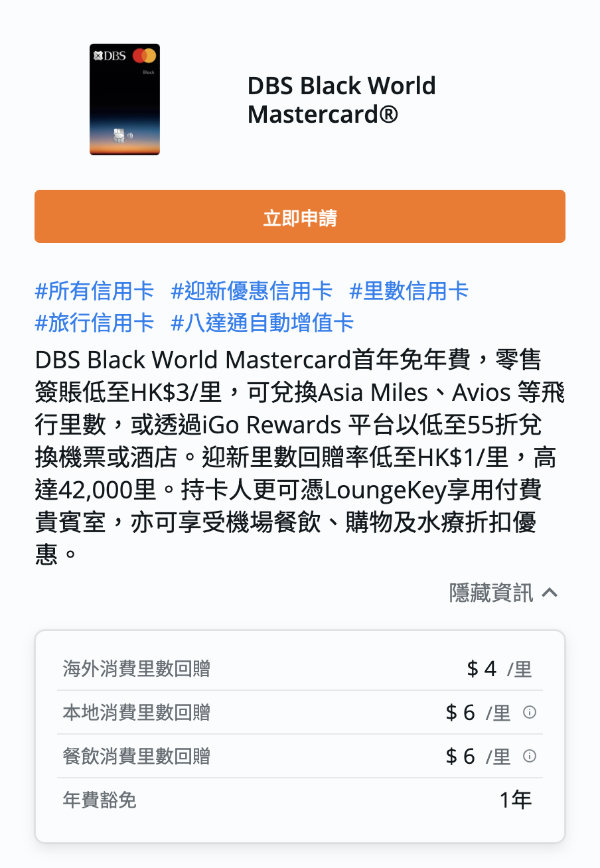Open the #旅行信用卡 tag
The width and height of the screenshot is (600, 868).
pyautogui.click(x=95, y=323)
